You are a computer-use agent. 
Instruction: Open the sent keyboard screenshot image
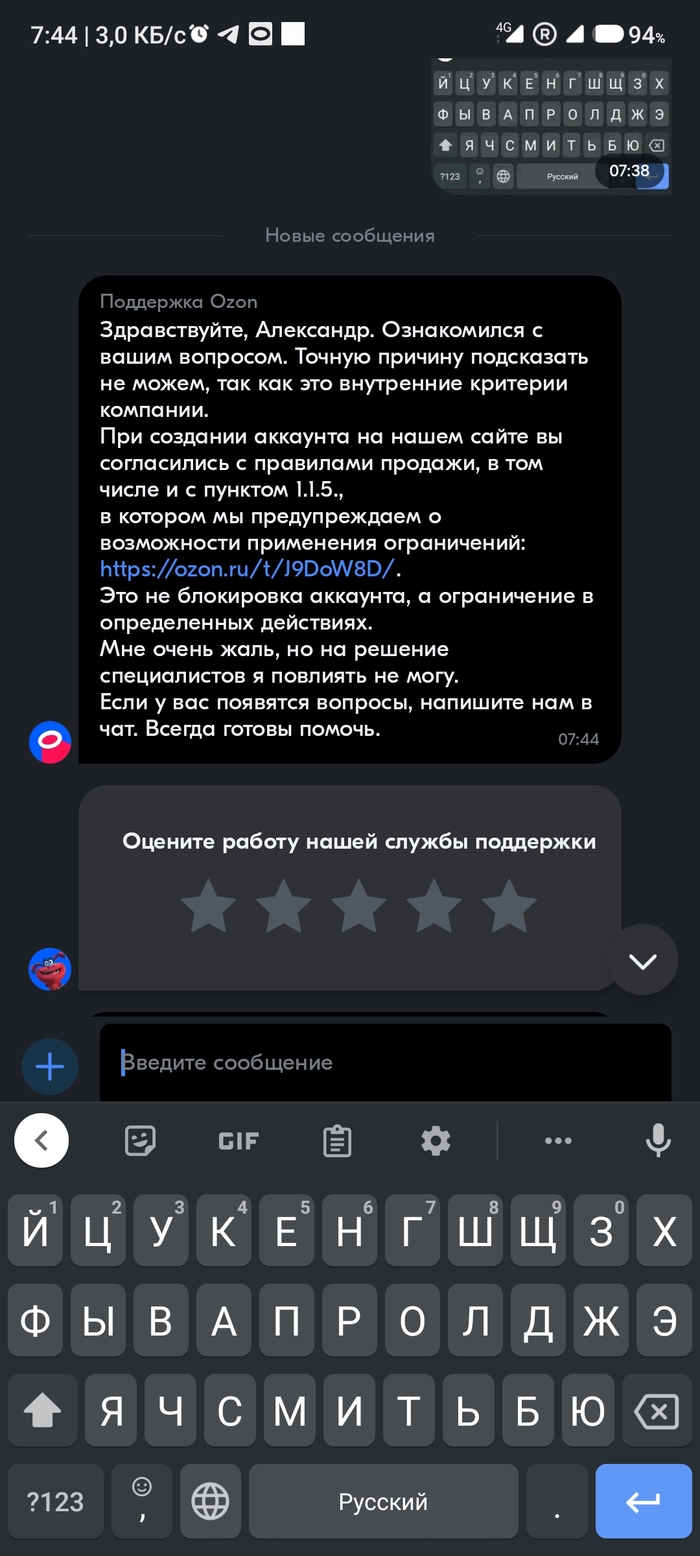pyautogui.click(x=550, y=125)
